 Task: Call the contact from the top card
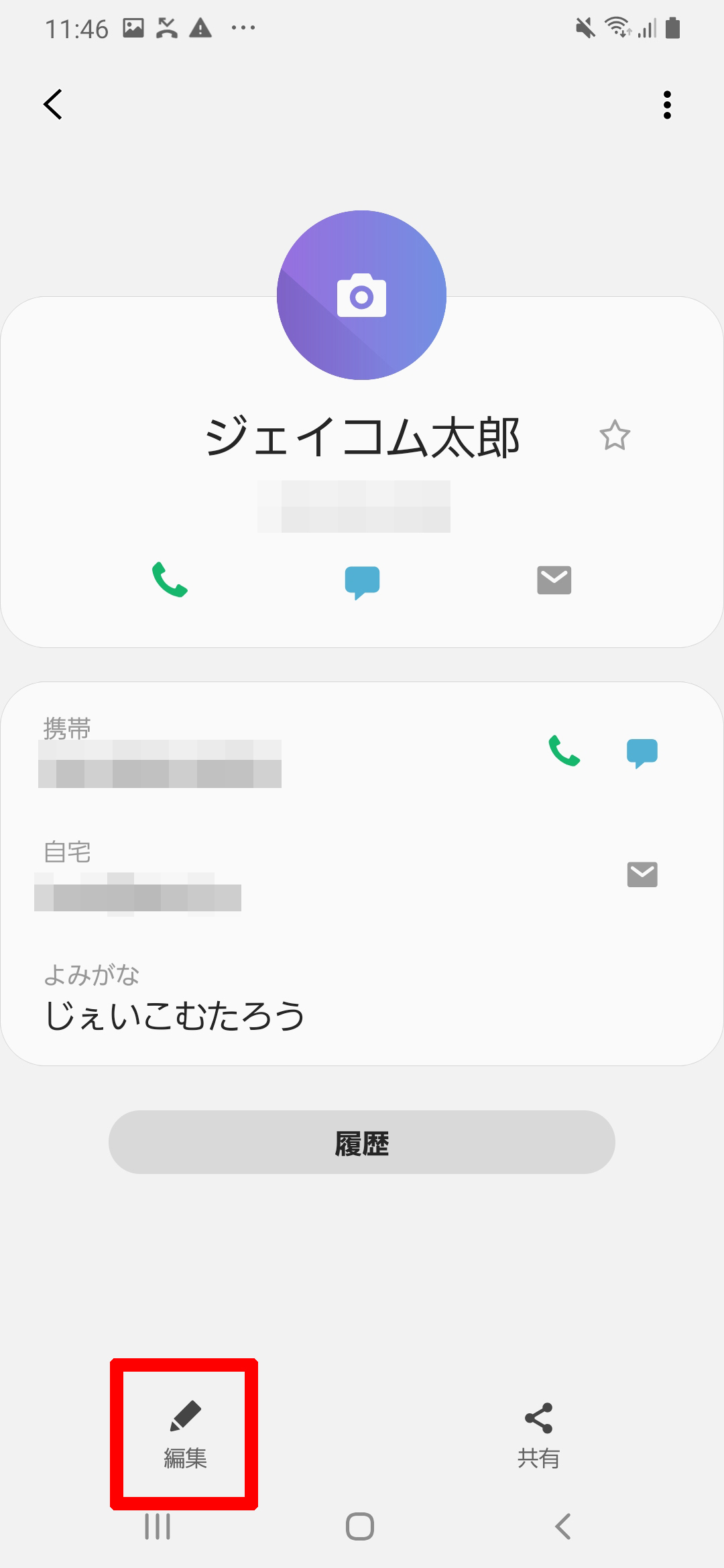[170, 580]
